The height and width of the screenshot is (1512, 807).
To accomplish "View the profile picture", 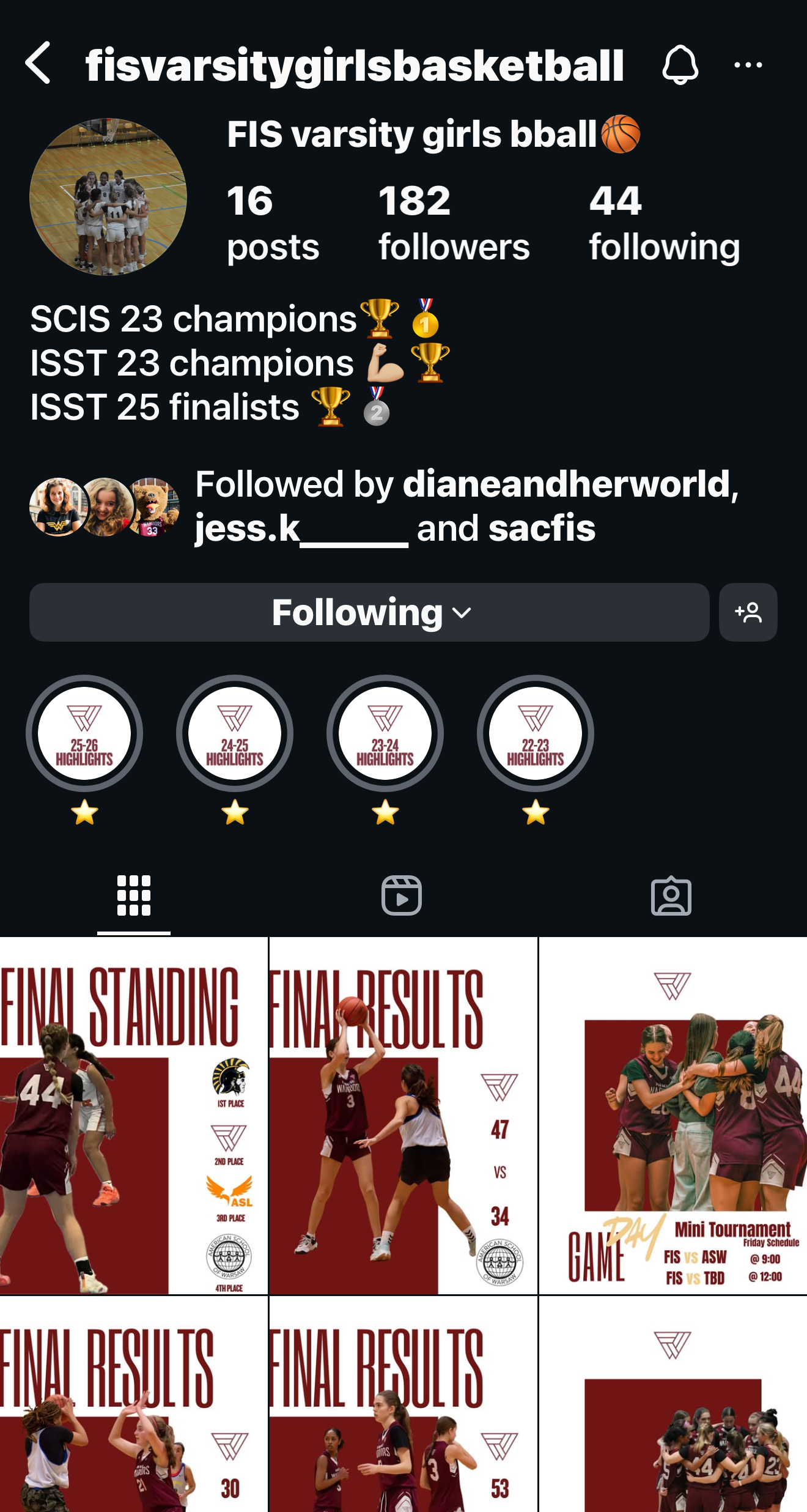I will (108, 197).
